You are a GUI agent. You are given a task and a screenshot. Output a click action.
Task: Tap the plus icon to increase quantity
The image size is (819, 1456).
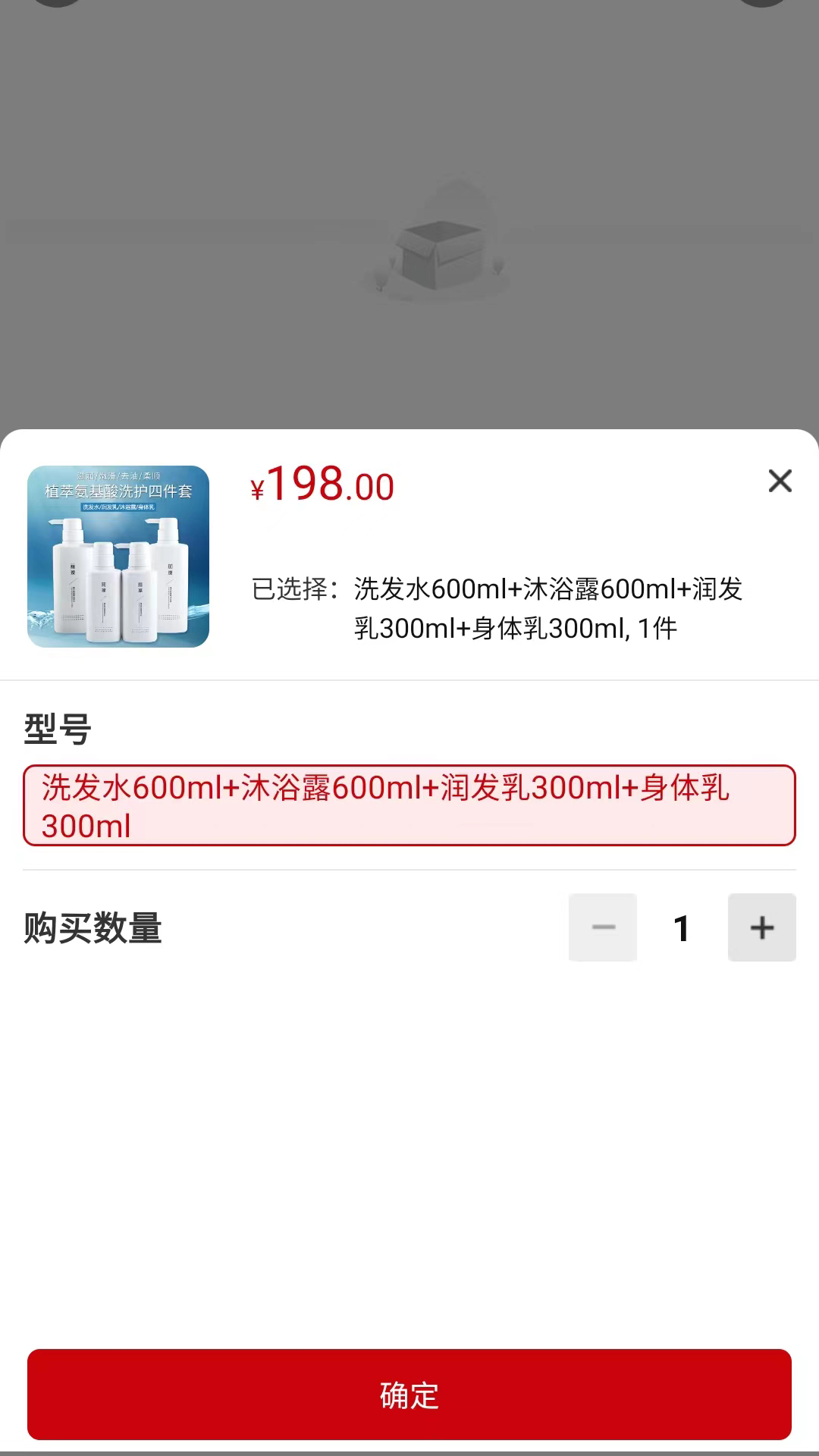(761, 927)
